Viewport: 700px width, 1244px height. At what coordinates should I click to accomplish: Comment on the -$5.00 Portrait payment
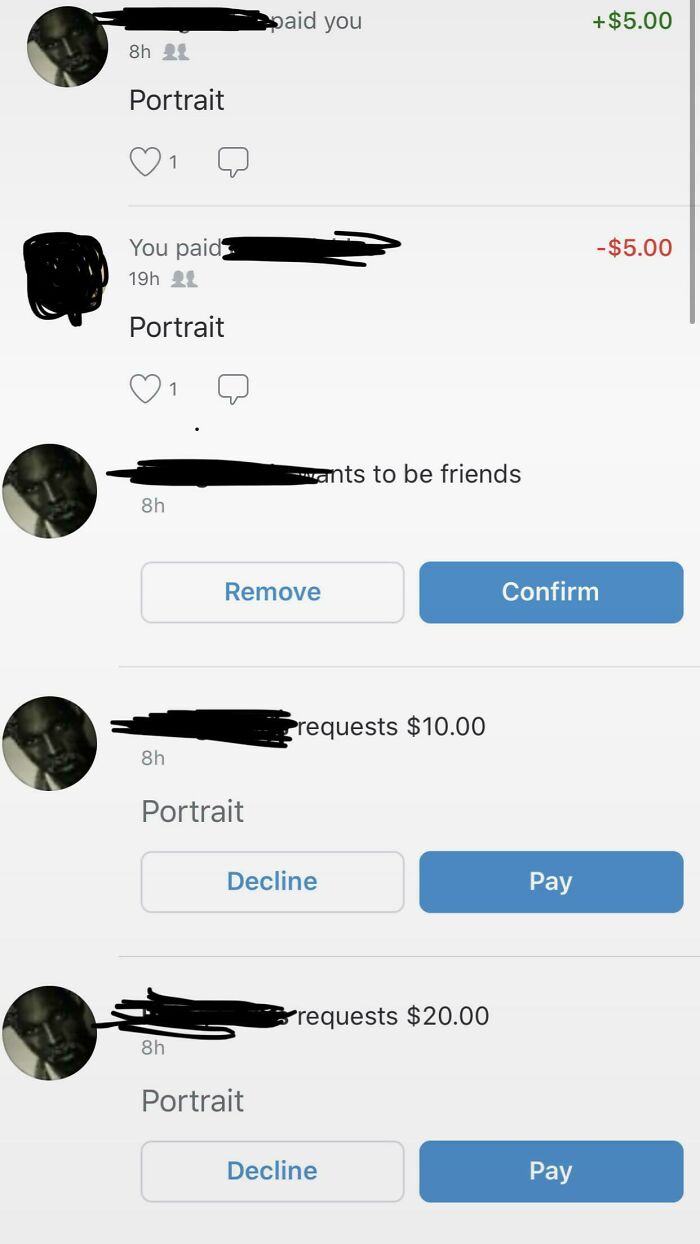[233, 389]
